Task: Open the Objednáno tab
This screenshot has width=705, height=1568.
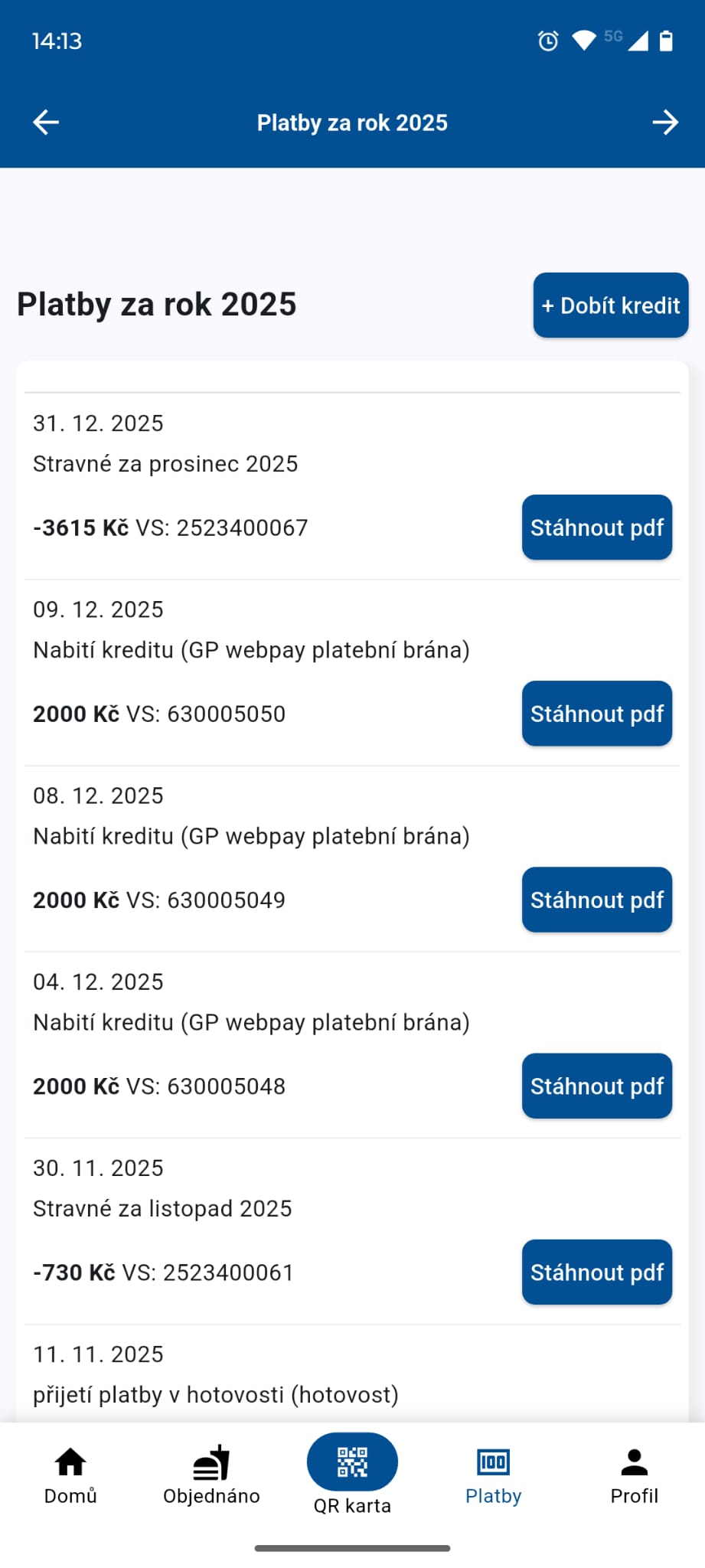Action: (211, 1476)
